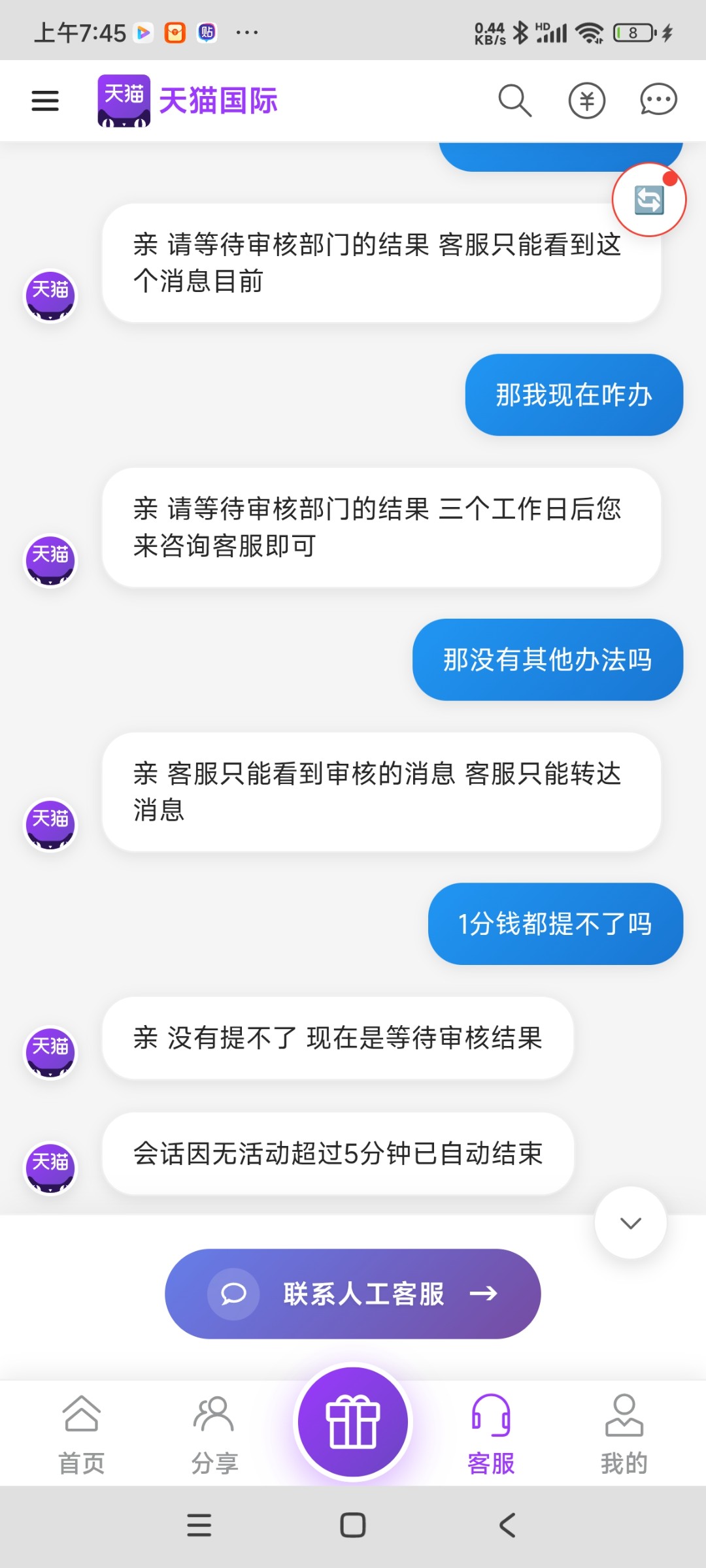Tap the floating refresh switch button

[648, 200]
